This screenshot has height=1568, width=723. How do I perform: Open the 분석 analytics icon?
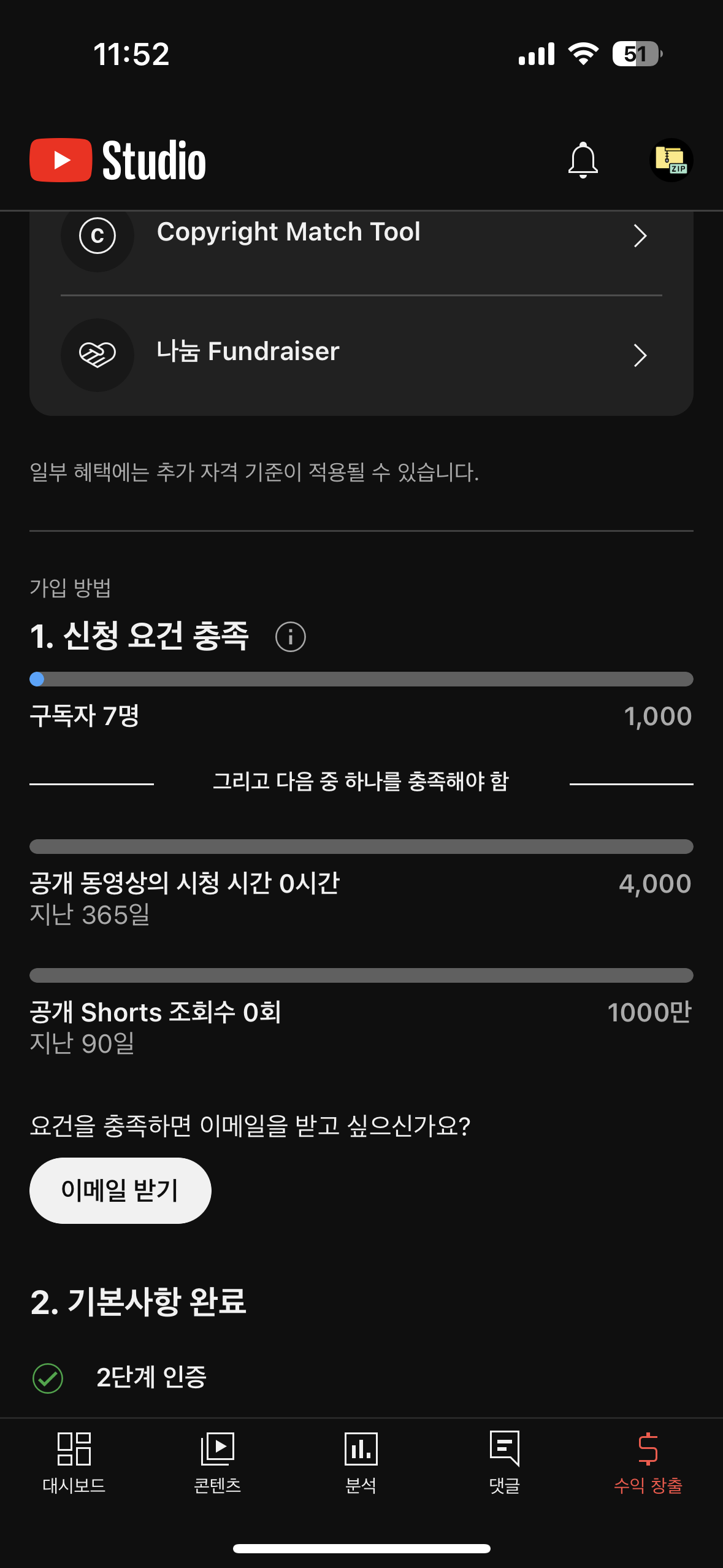(x=361, y=1448)
